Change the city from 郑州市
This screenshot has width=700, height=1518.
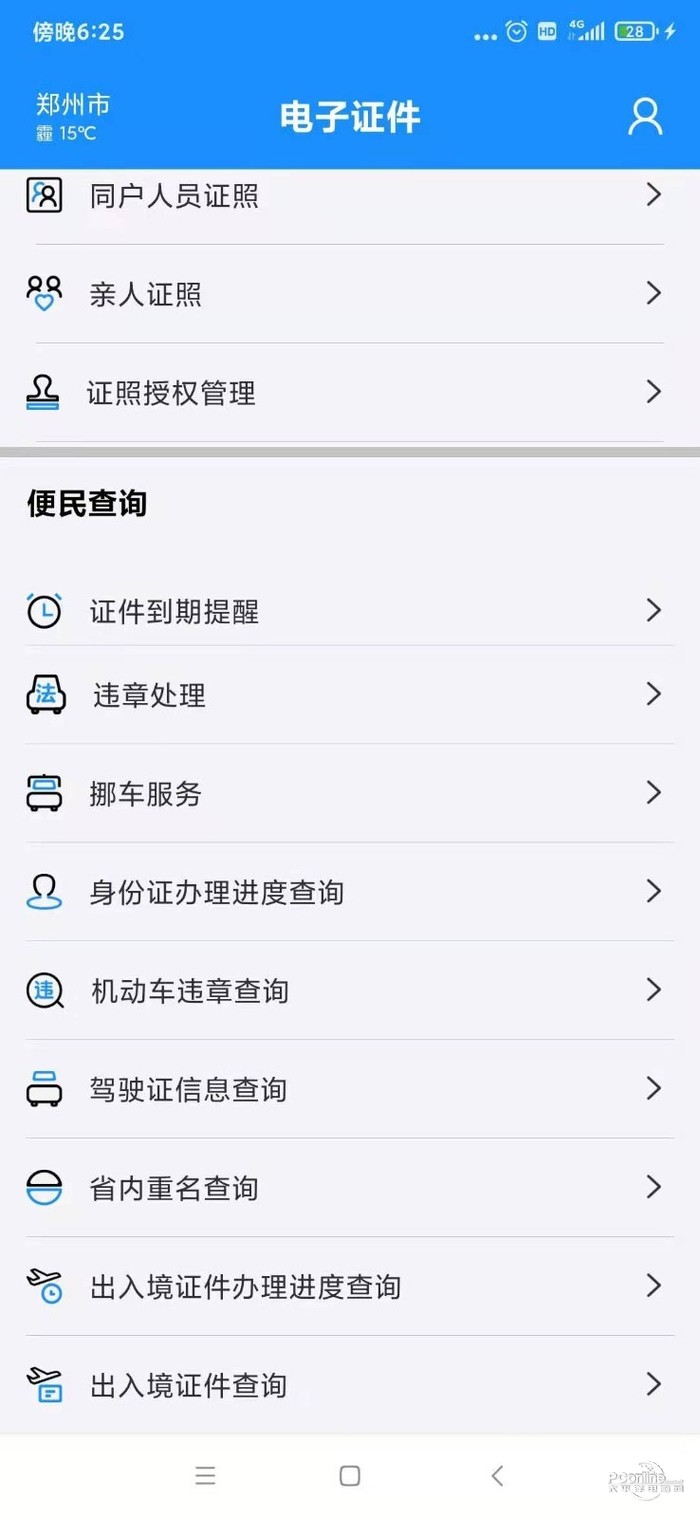[72, 104]
